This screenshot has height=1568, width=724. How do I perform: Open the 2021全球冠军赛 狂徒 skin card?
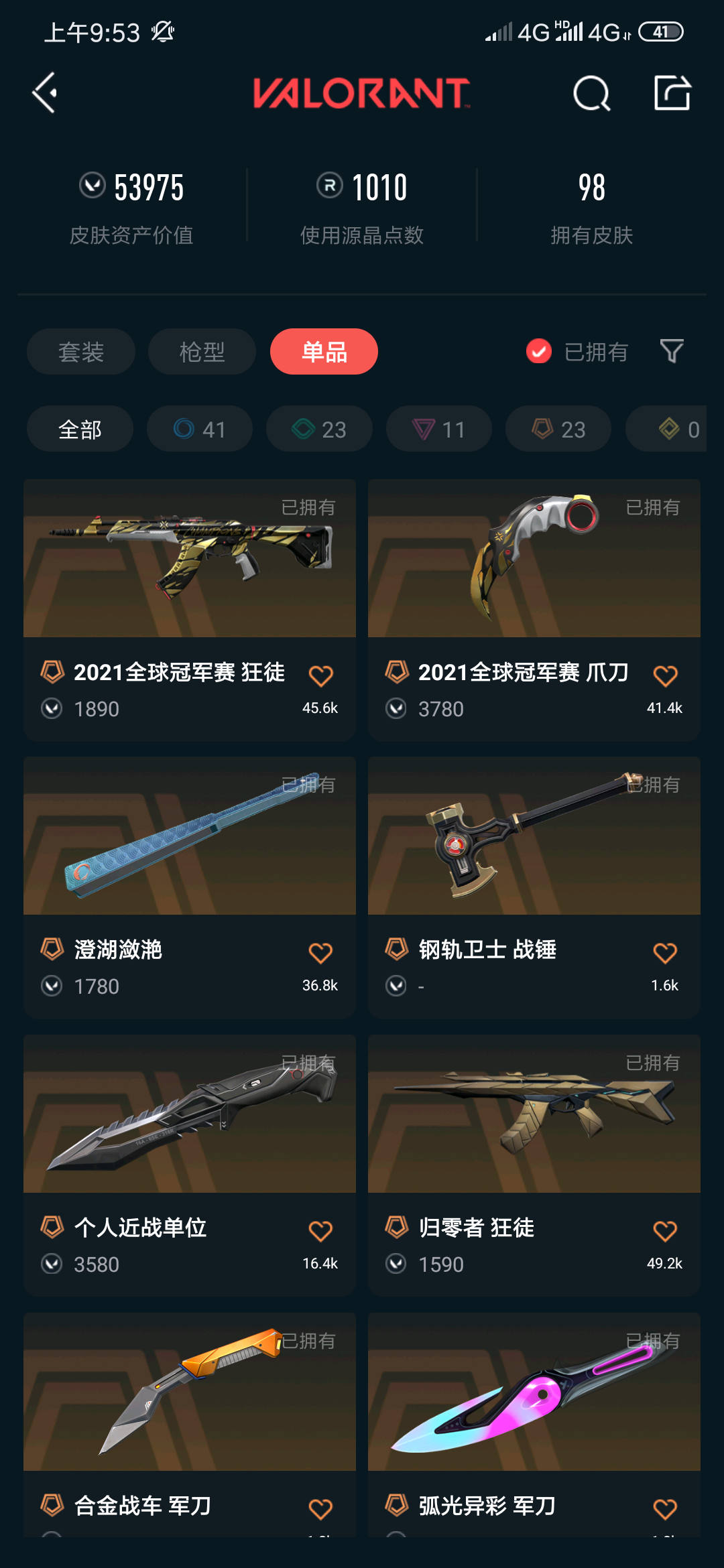pyautogui.click(x=190, y=576)
